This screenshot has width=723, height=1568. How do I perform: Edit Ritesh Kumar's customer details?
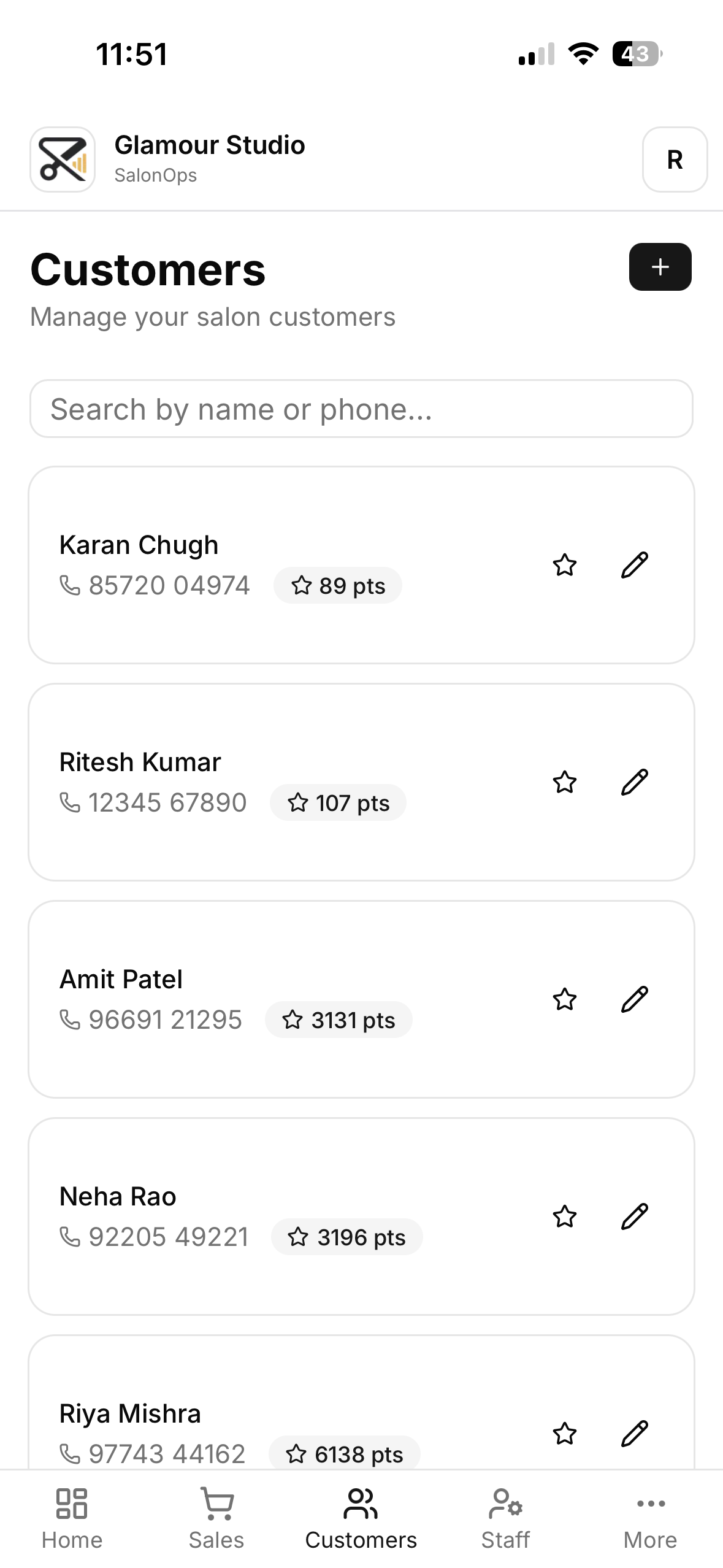(634, 782)
